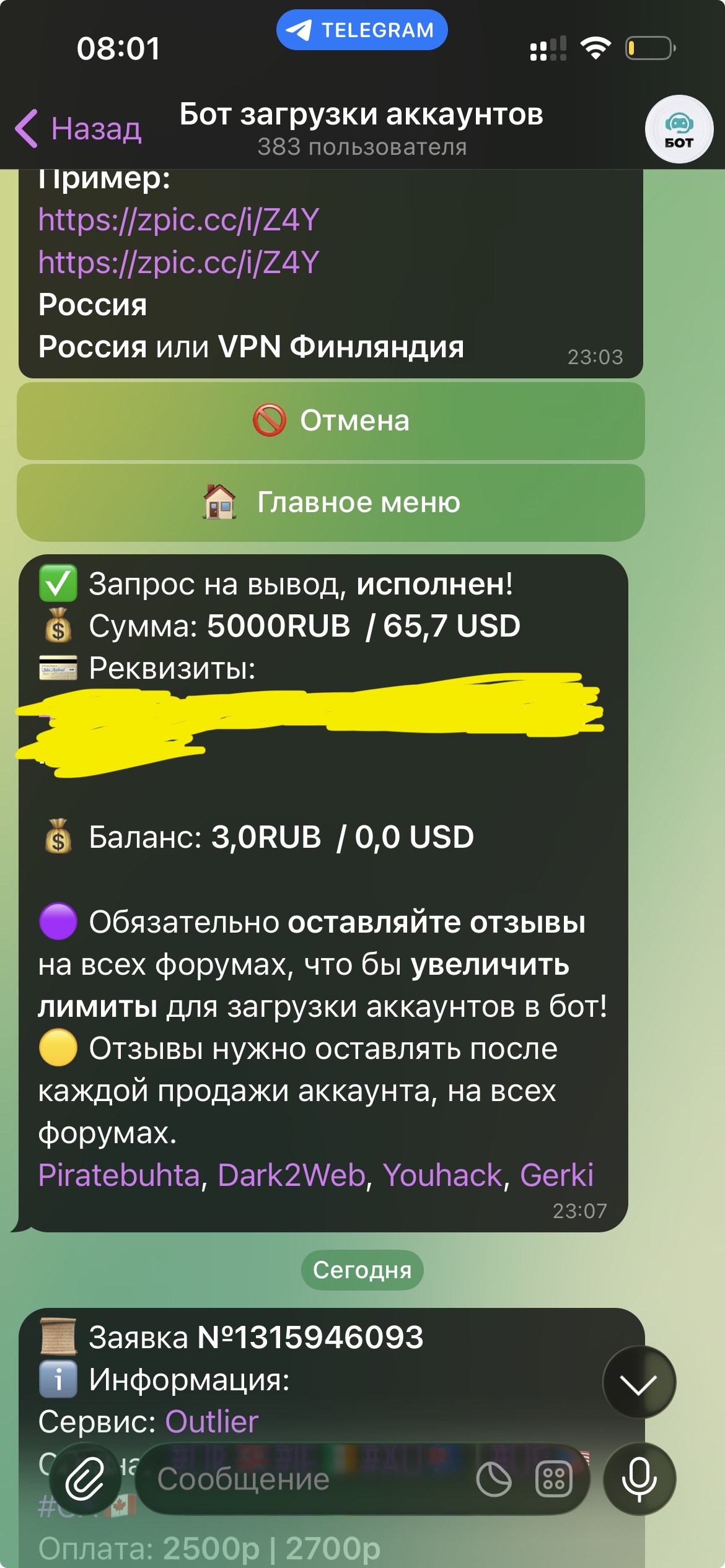
Task: Open chat info via Бот загрузки аккаунтов title
Action: tap(361, 128)
